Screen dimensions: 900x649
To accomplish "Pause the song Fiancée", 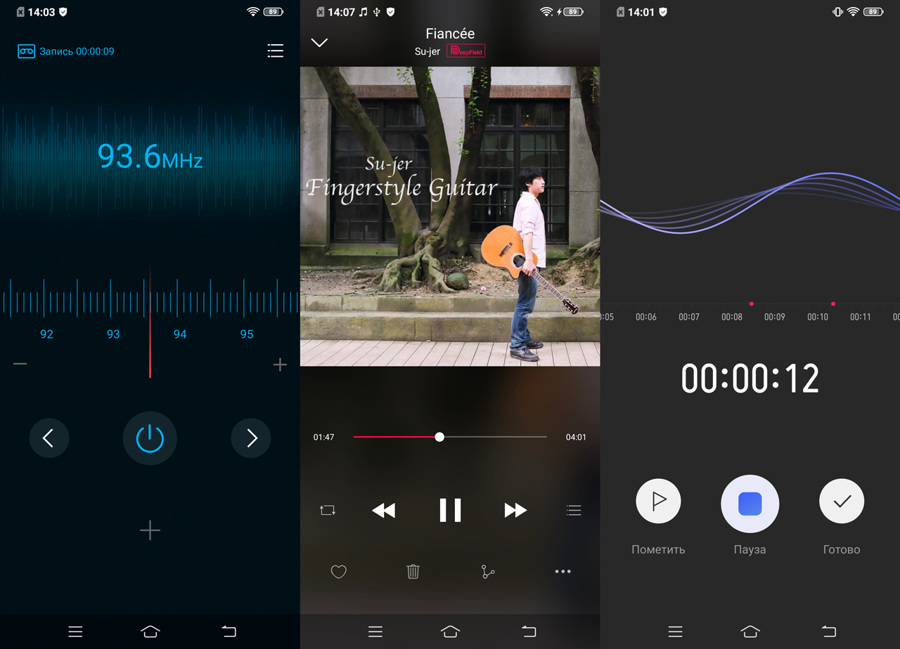I will click(450, 510).
